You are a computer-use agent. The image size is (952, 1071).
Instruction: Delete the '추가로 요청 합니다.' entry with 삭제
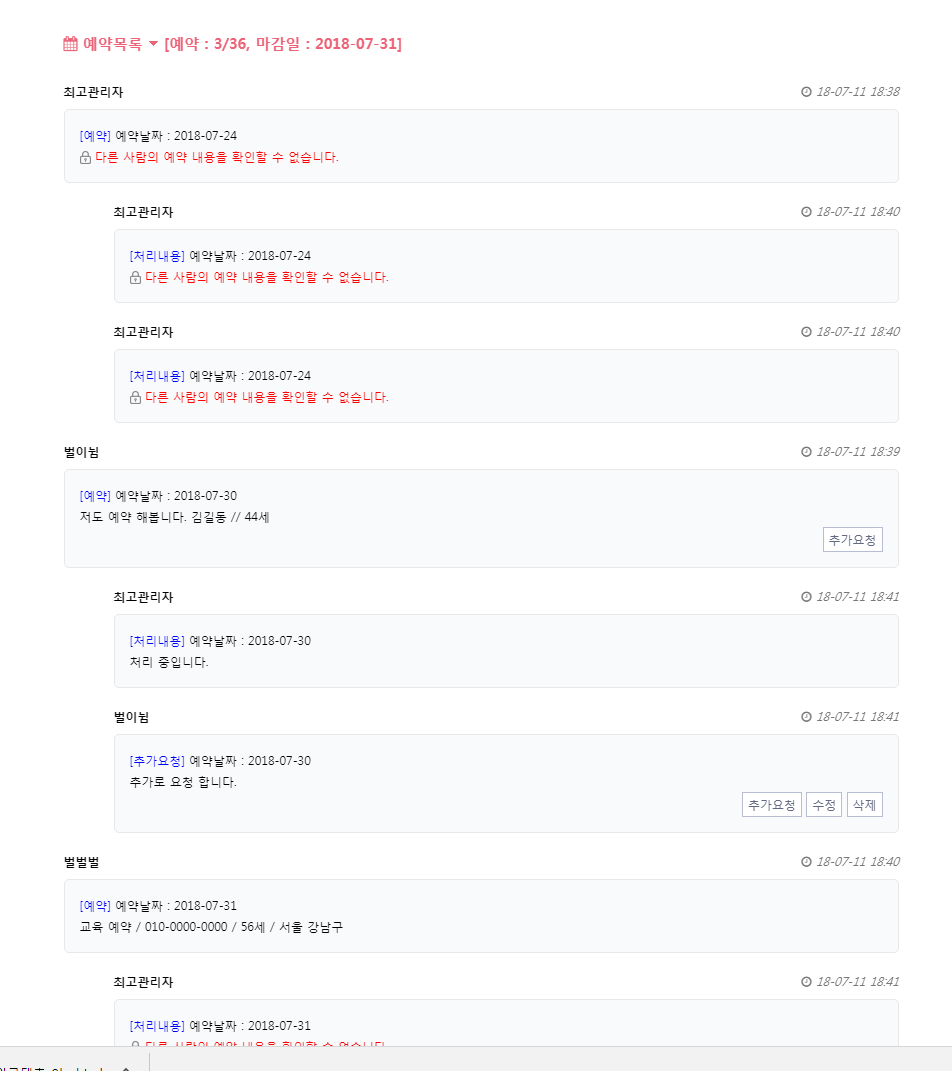click(x=864, y=805)
